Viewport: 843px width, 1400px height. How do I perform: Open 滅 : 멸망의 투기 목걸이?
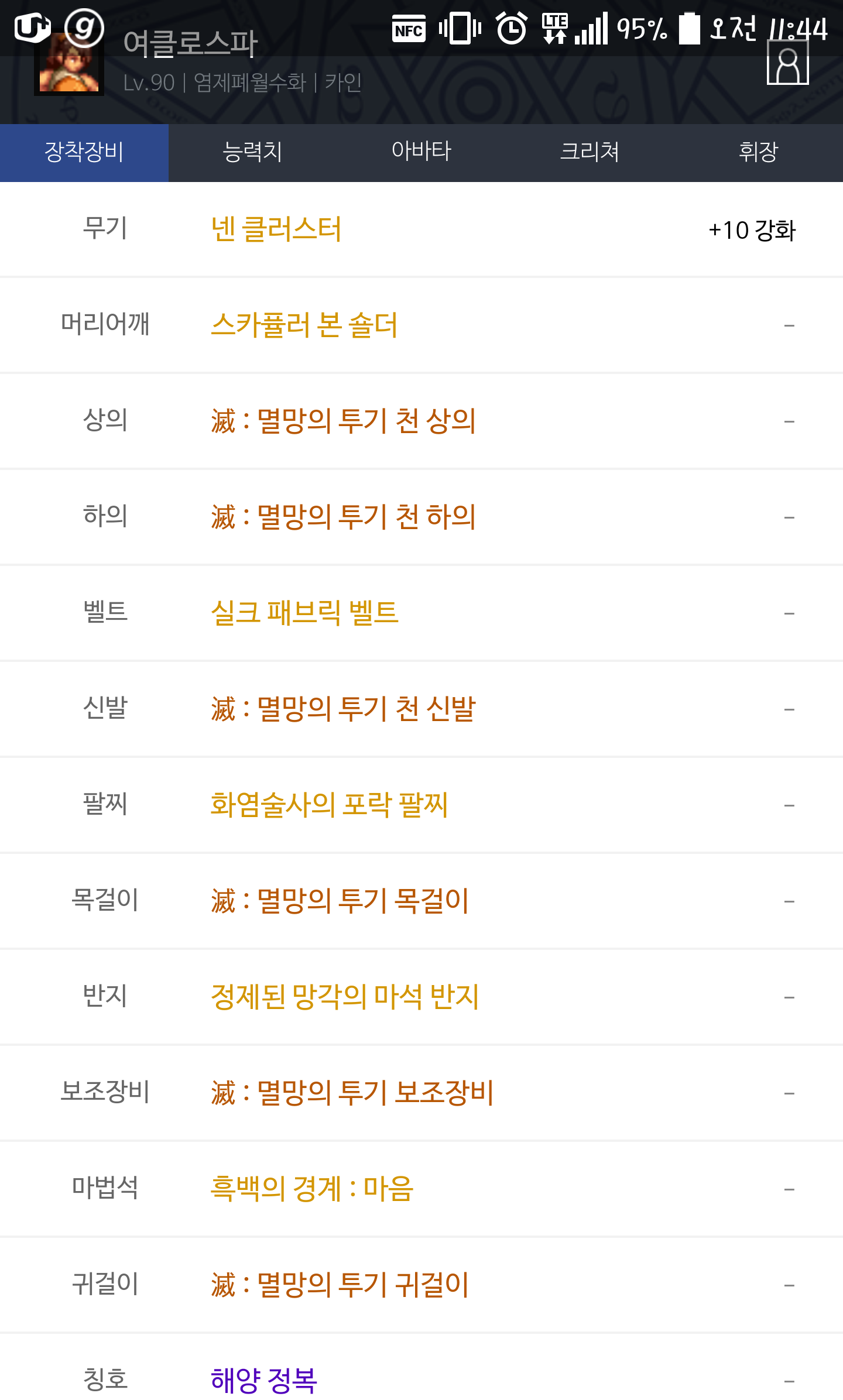pos(340,901)
